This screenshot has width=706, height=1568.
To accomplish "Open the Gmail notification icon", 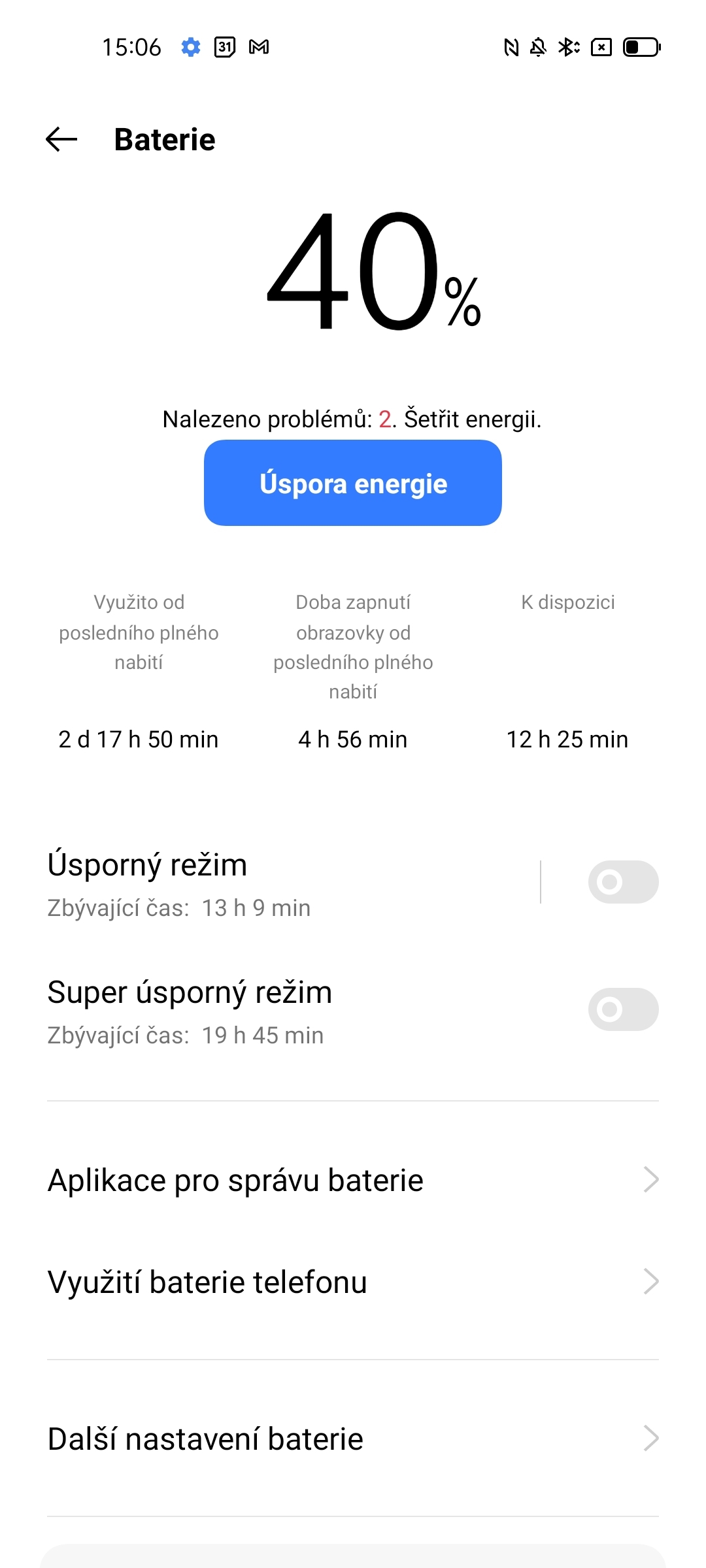I will tap(260, 47).
